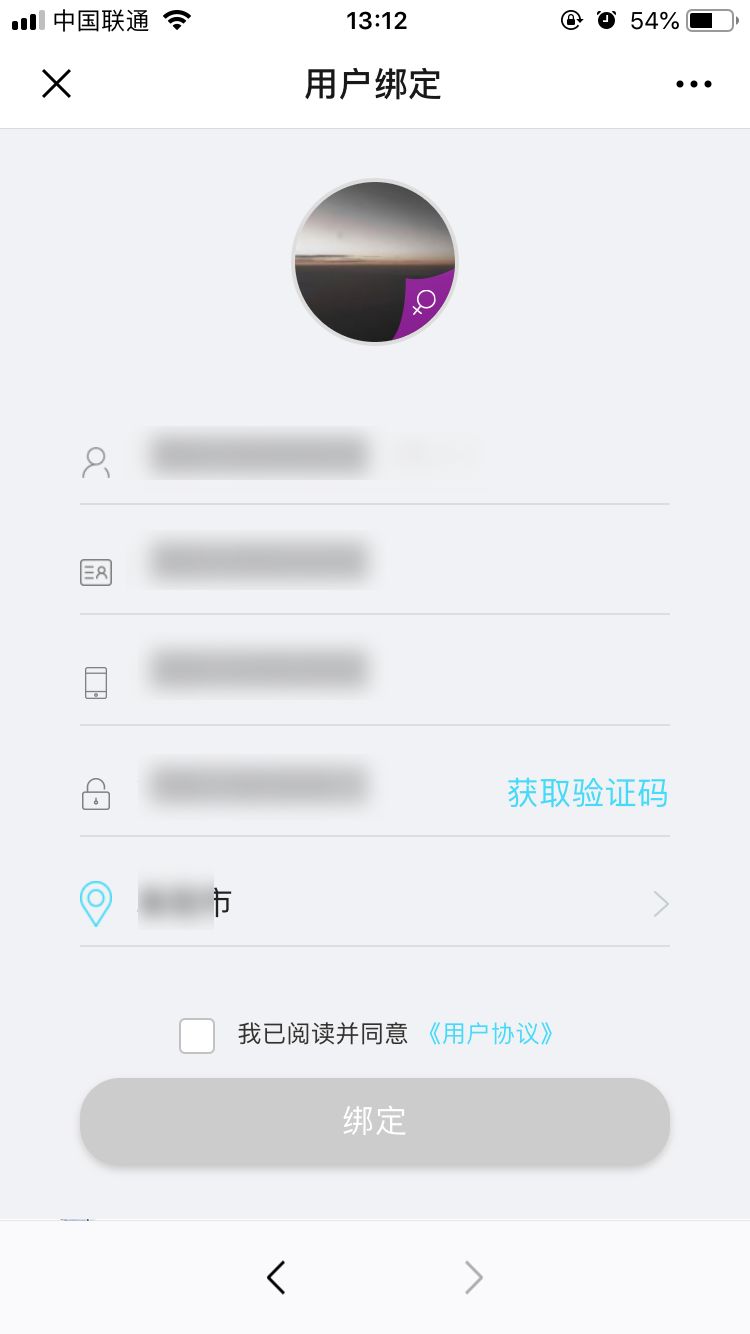The image size is (750, 1334).
Task: Open the 《用户协议》 link
Action: click(490, 1034)
